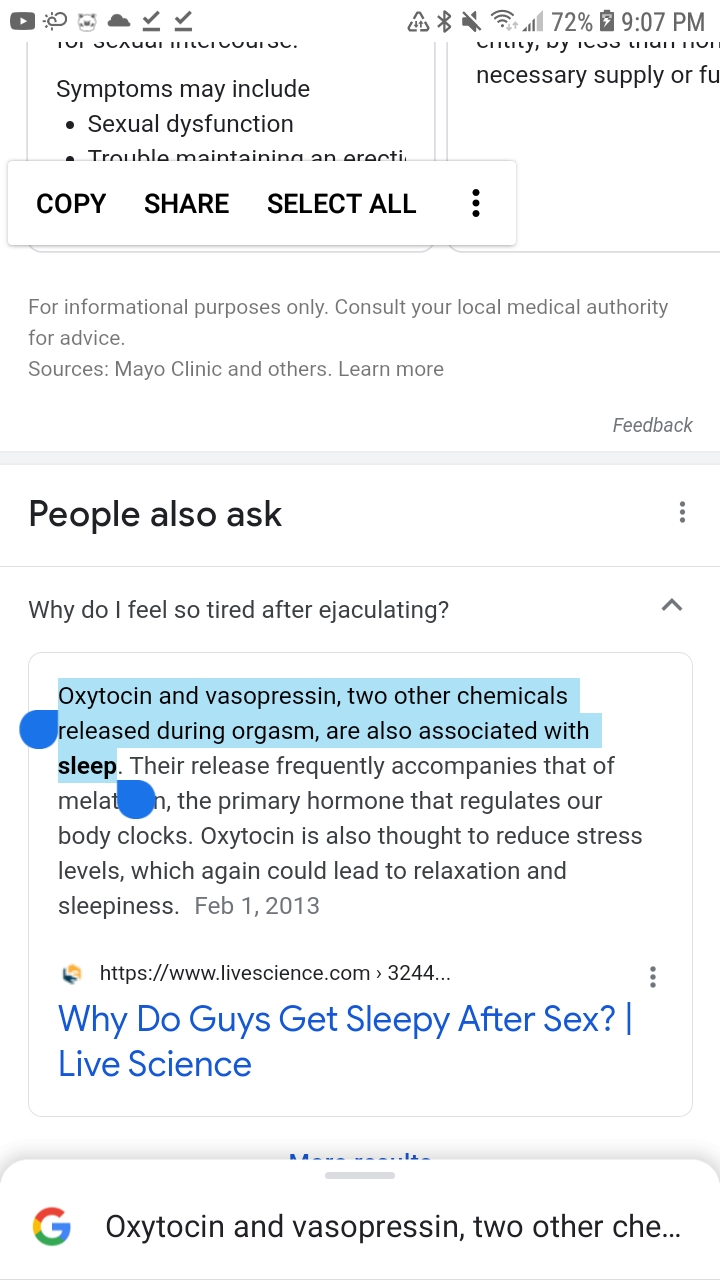Select COPY in the text selection toolbar
The height and width of the screenshot is (1280, 720).
point(71,203)
